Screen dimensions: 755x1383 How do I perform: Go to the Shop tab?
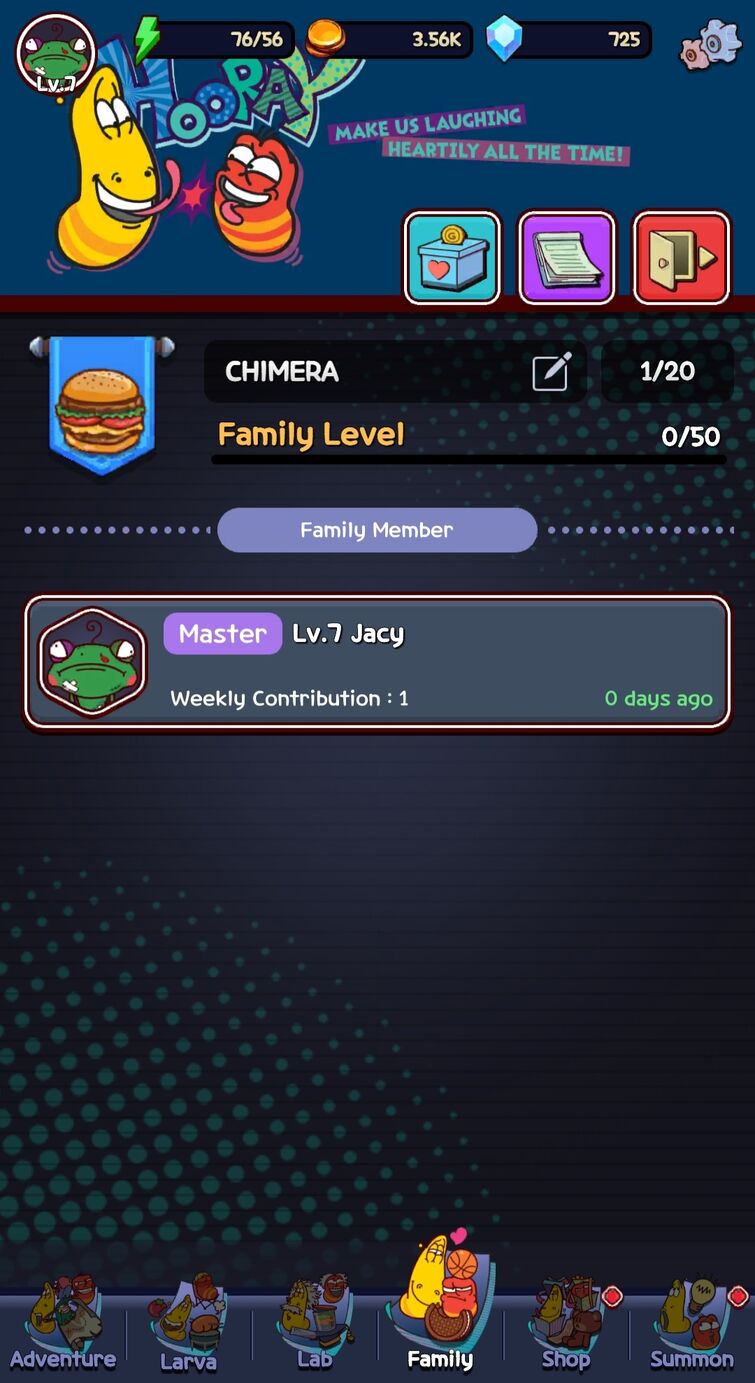[x=566, y=1325]
